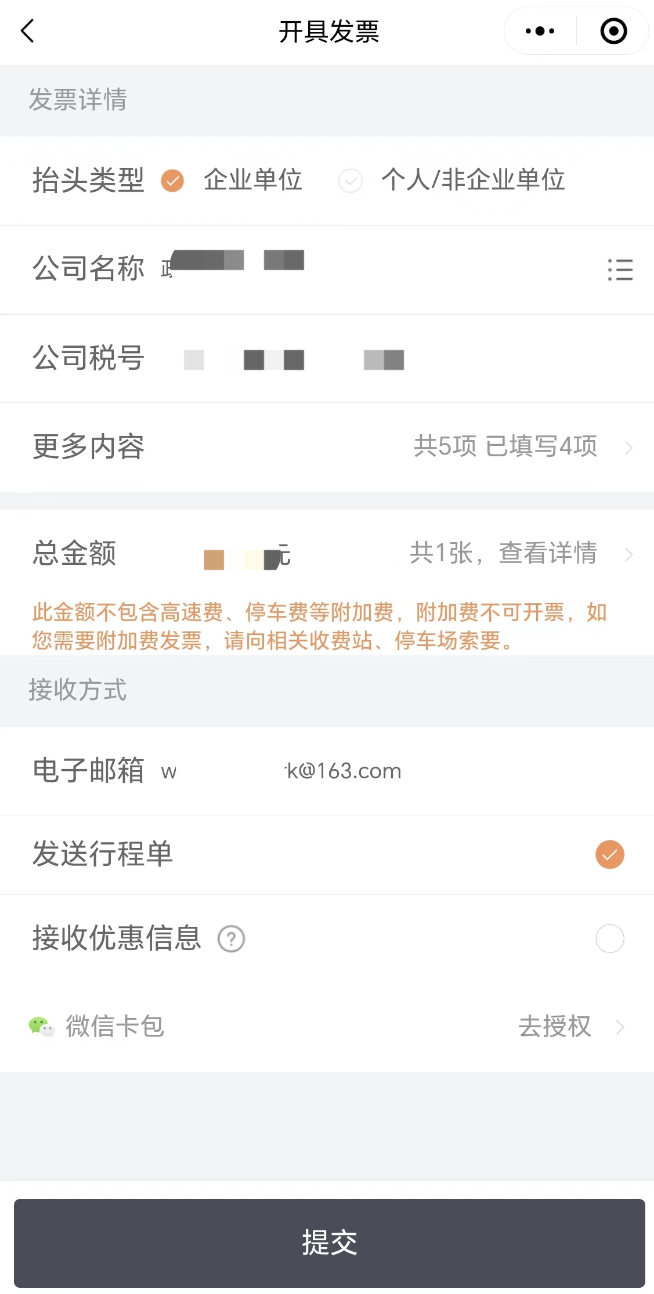
Task: Go back using the top-left arrow
Action: 28,31
